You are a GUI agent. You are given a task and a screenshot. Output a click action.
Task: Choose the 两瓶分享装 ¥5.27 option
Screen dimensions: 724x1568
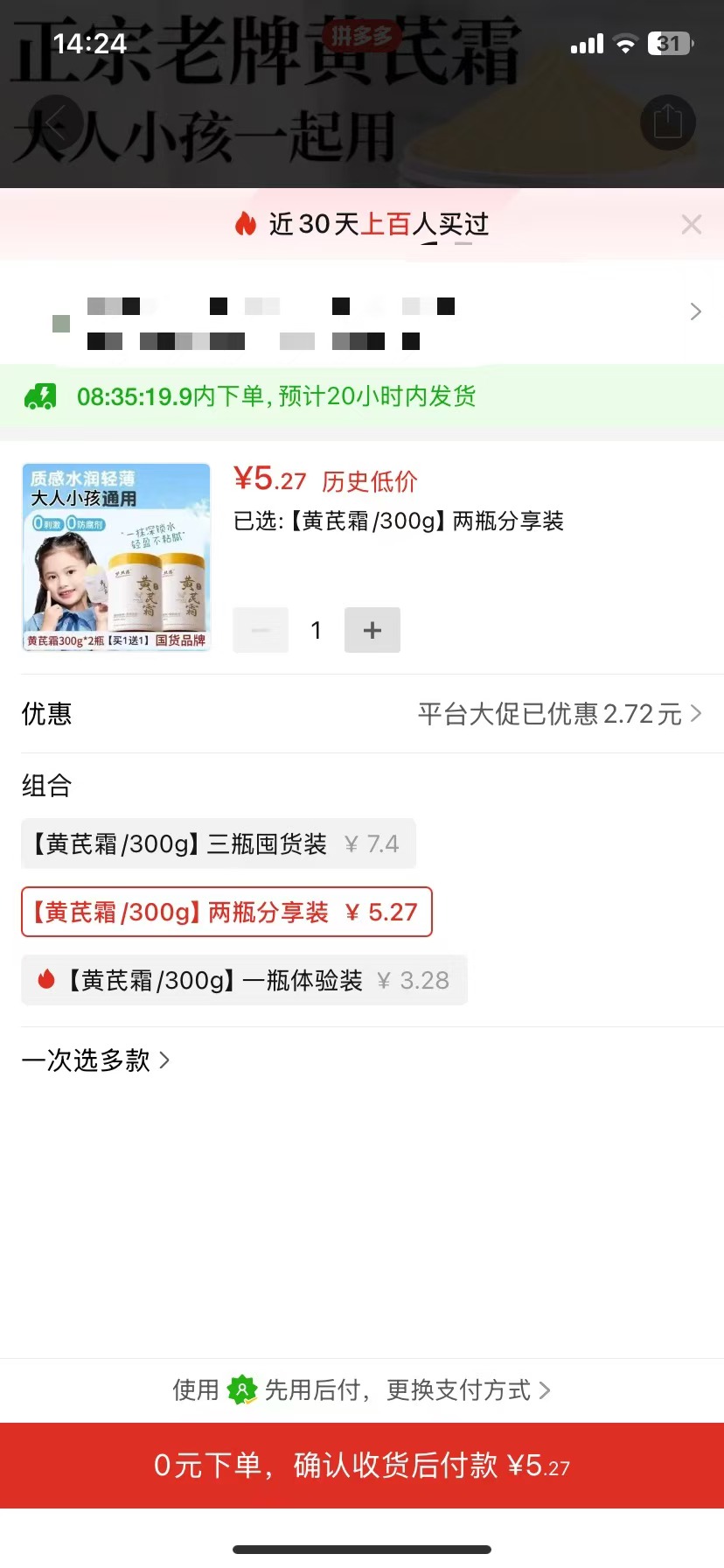pyautogui.click(x=226, y=912)
